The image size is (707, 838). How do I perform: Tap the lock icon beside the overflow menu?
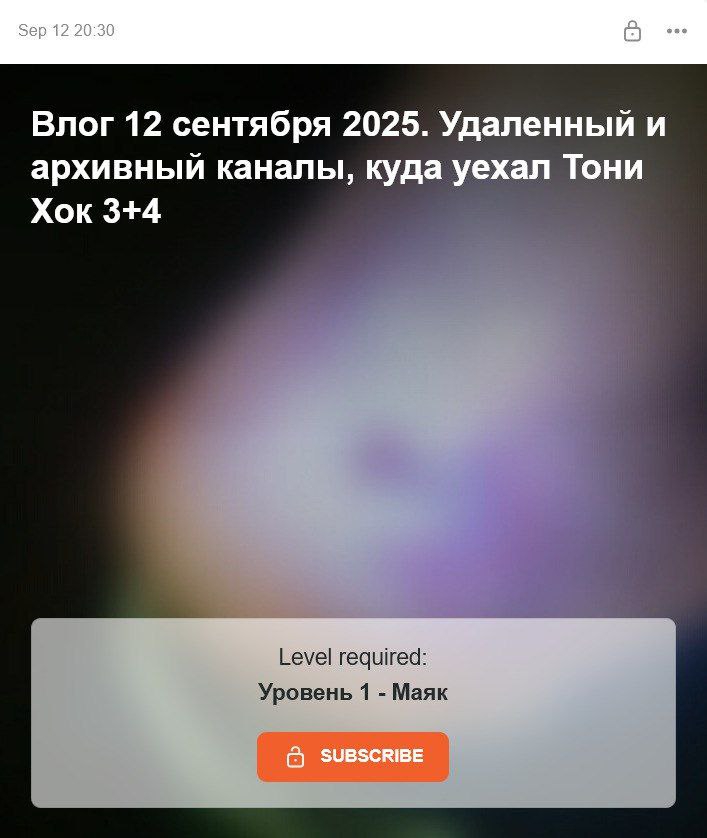click(632, 31)
